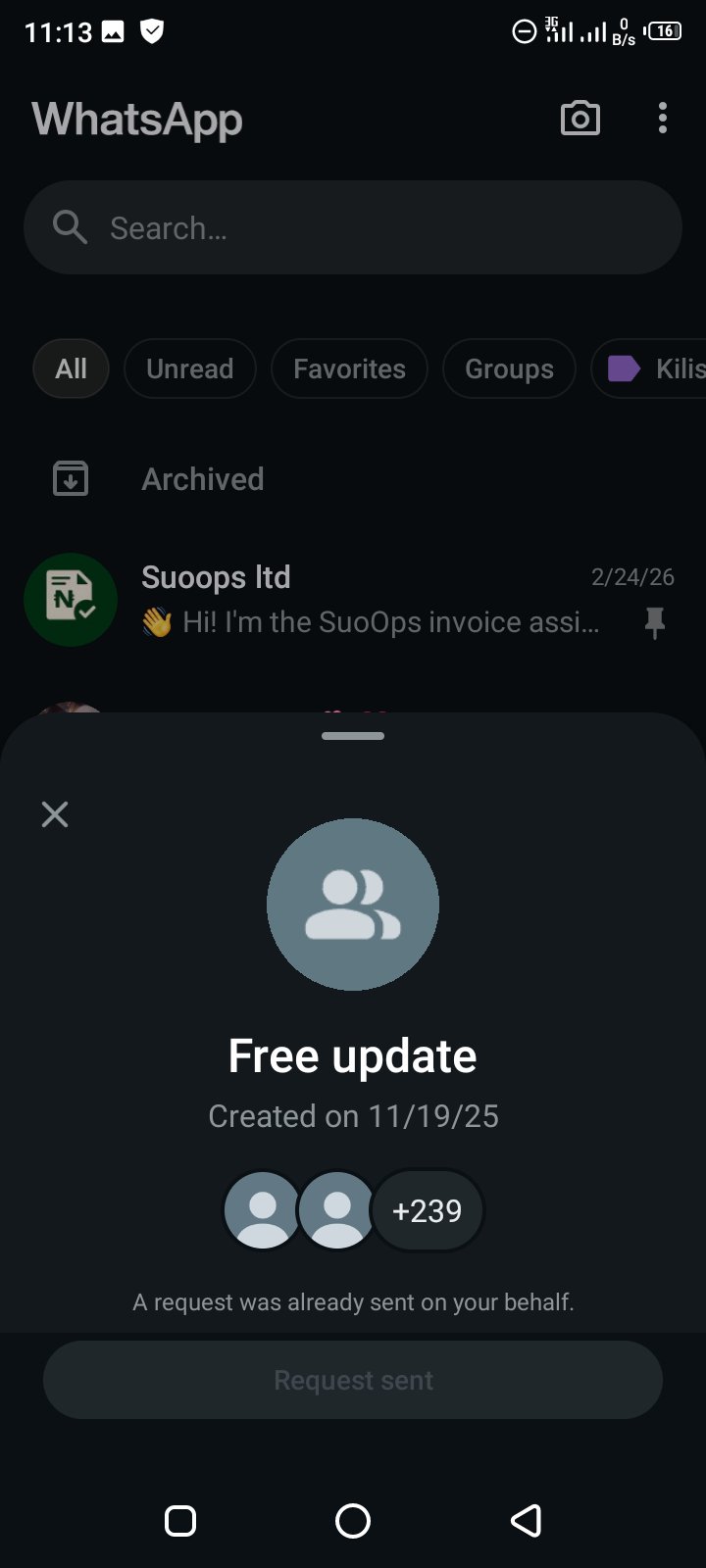
Task: Tap the sheet's drag handle
Action: pos(353,736)
